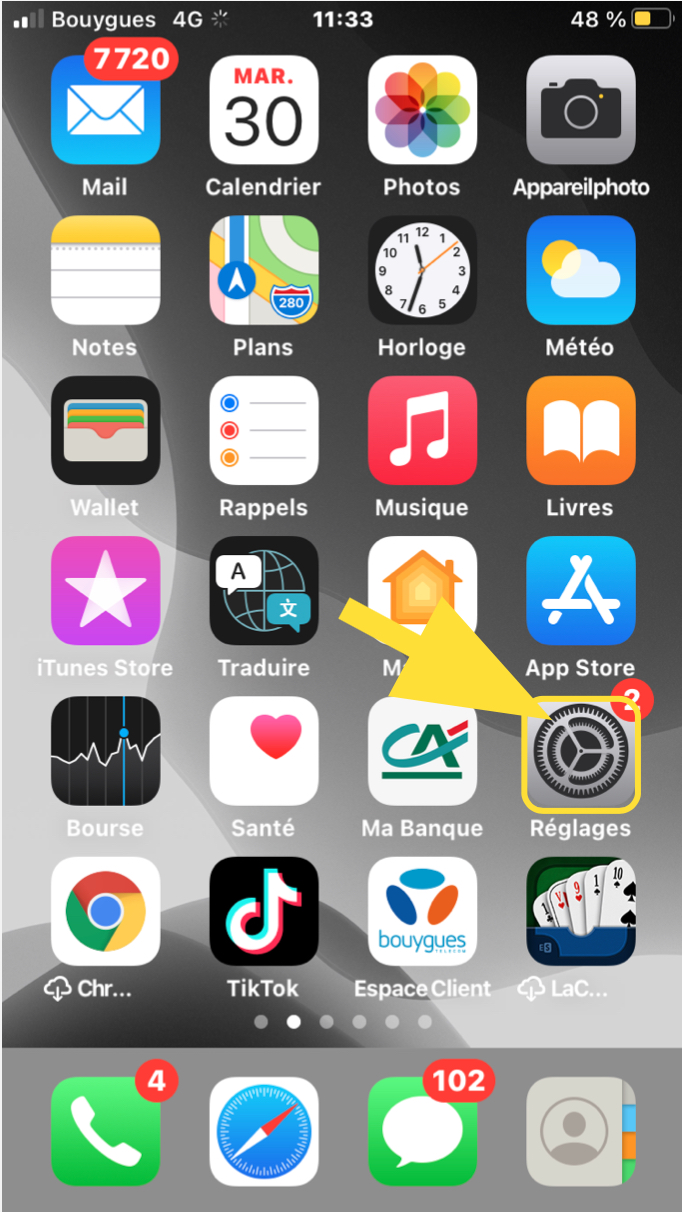The width and height of the screenshot is (682, 1212).
Task: Open Messages with 102 unread
Action: (422, 1131)
